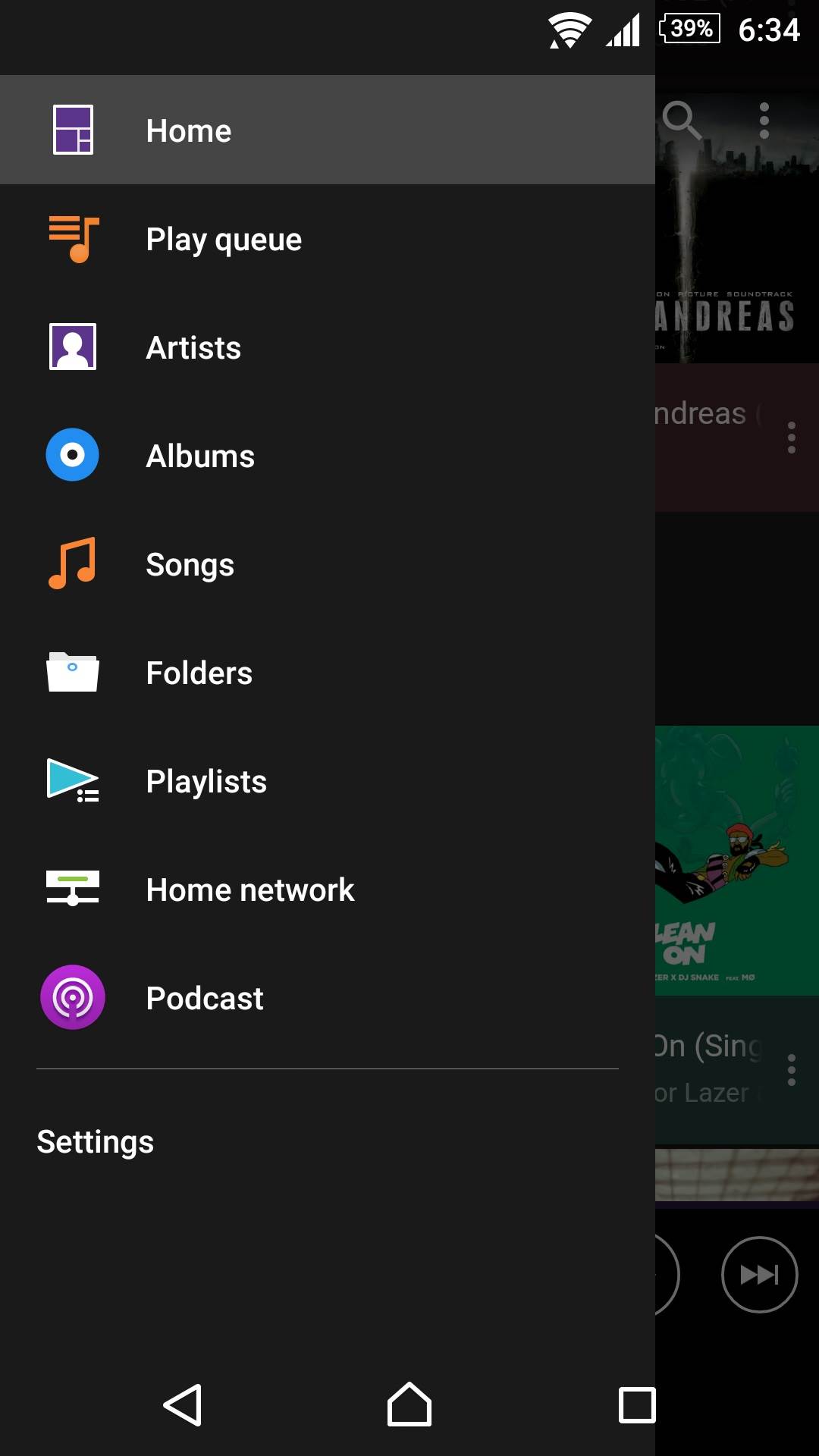Screen dimensions: 819x1456
Task: Return to the device home screen
Action: [x=409, y=1405]
